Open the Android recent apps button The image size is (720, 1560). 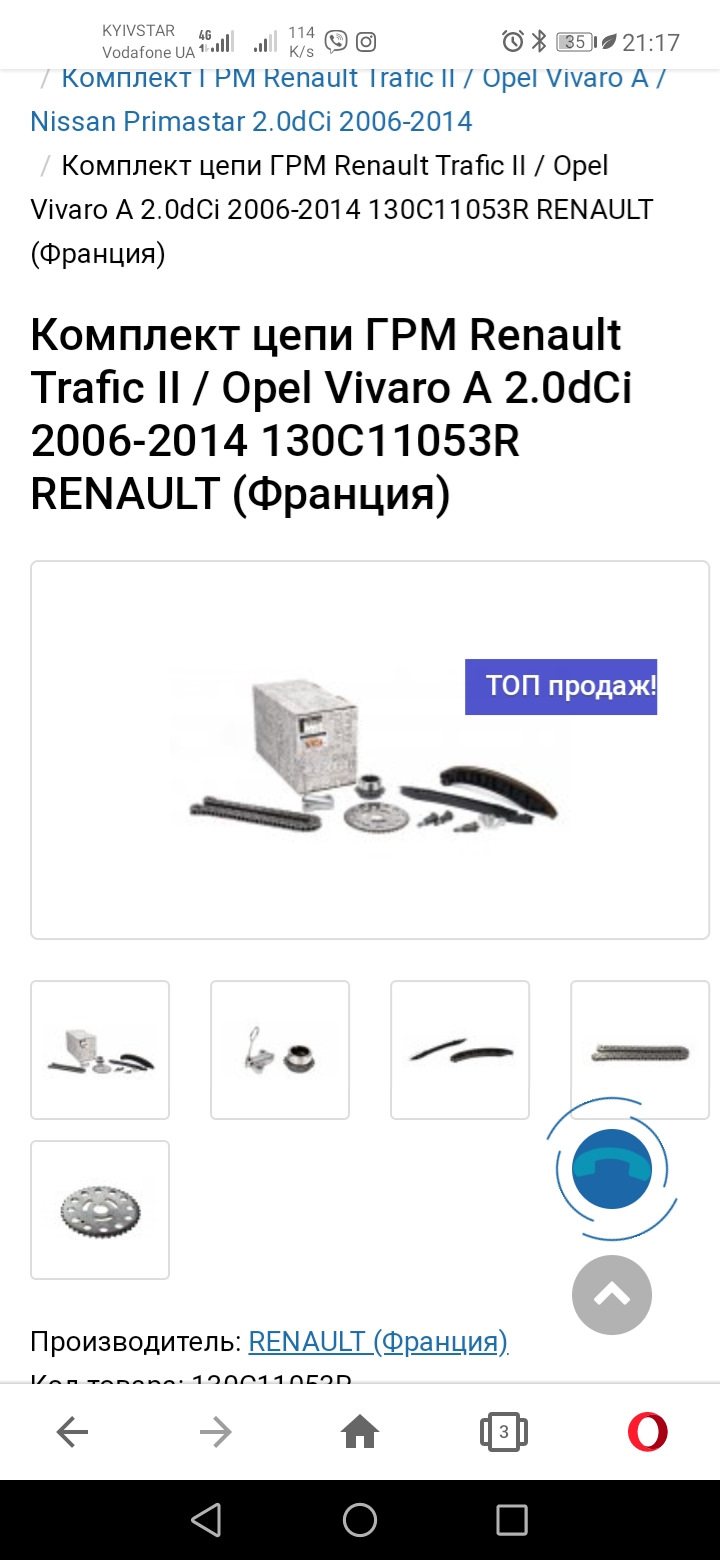[512, 1523]
